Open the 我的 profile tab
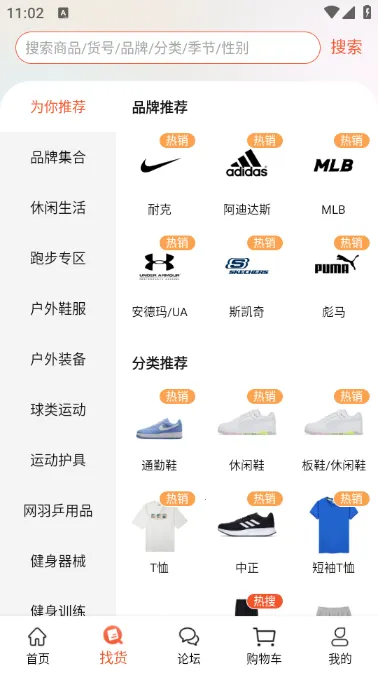 [x=340, y=646]
